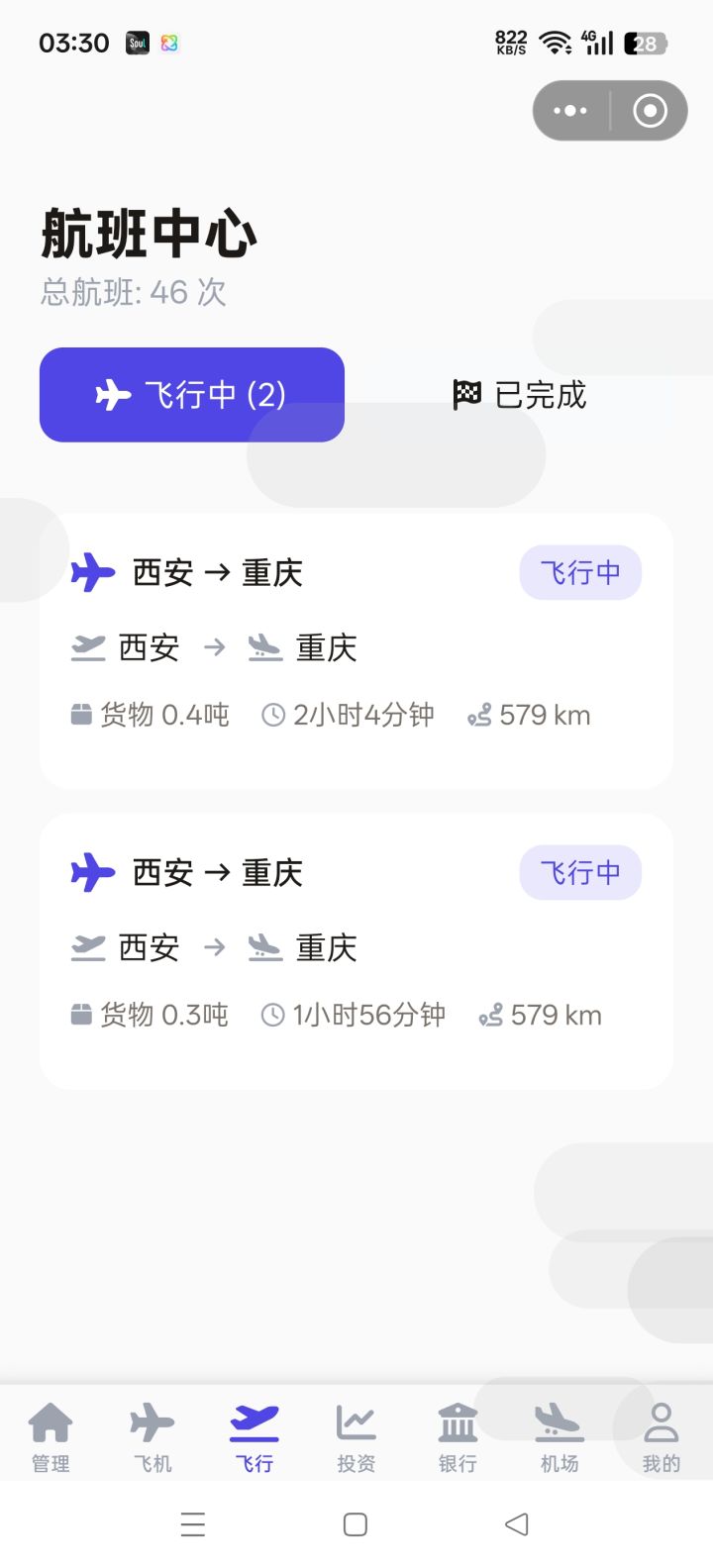Open the 投资 tab
Image resolution: width=713 pixels, height=1568 pixels.
tap(356, 1436)
